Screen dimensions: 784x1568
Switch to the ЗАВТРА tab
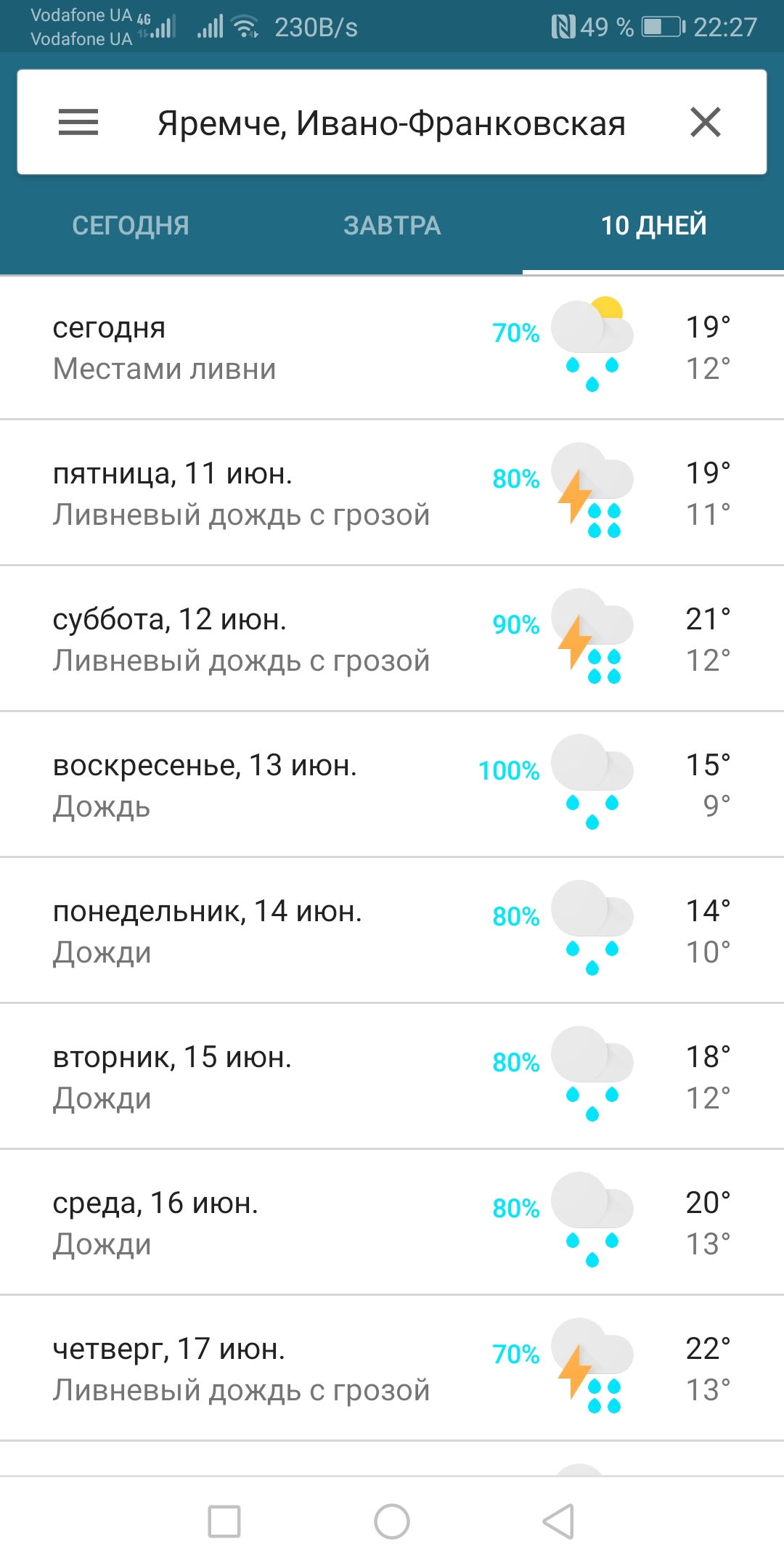coord(392,226)
